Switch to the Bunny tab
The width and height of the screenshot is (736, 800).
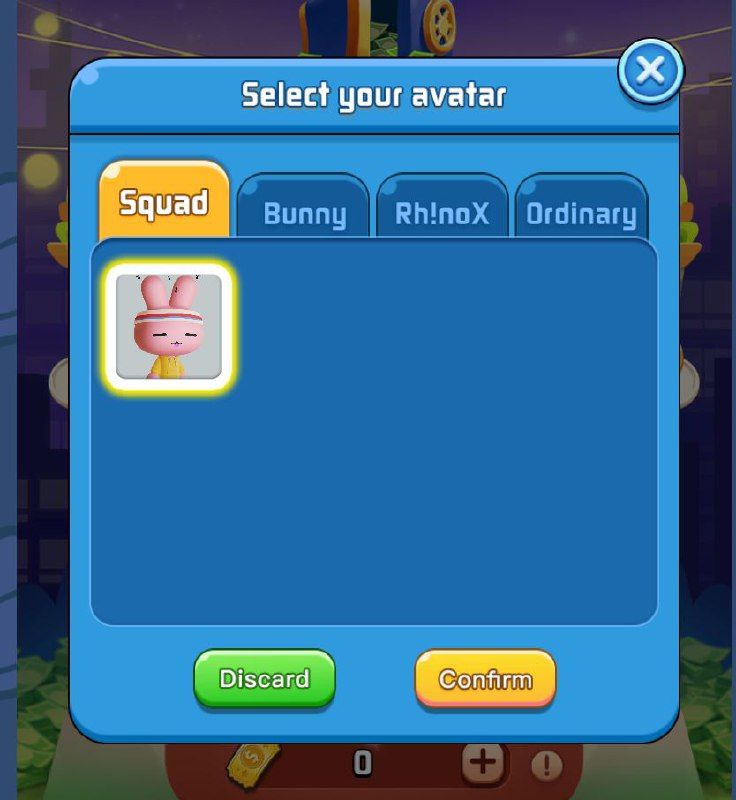(304, 211)
